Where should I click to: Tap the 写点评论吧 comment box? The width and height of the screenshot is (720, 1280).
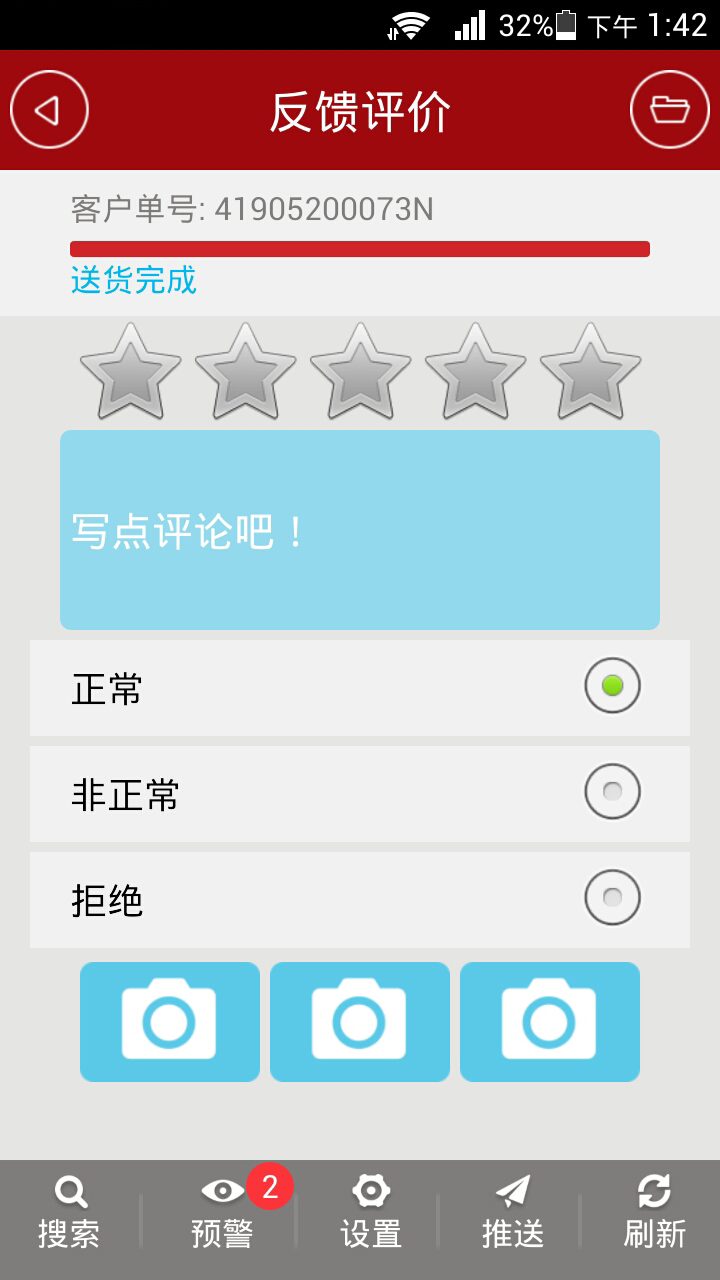(360, 530)
